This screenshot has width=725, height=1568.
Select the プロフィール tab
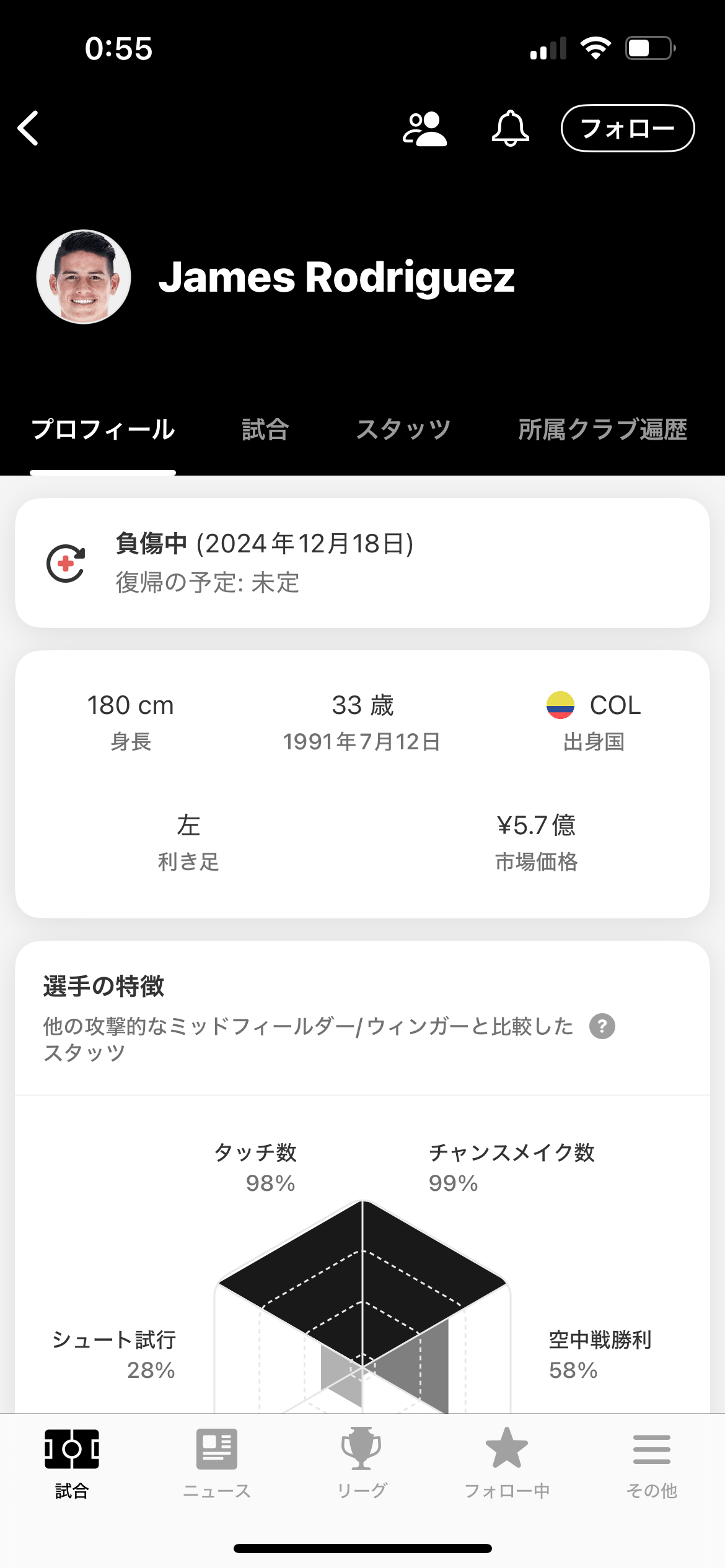click(103, 429)
